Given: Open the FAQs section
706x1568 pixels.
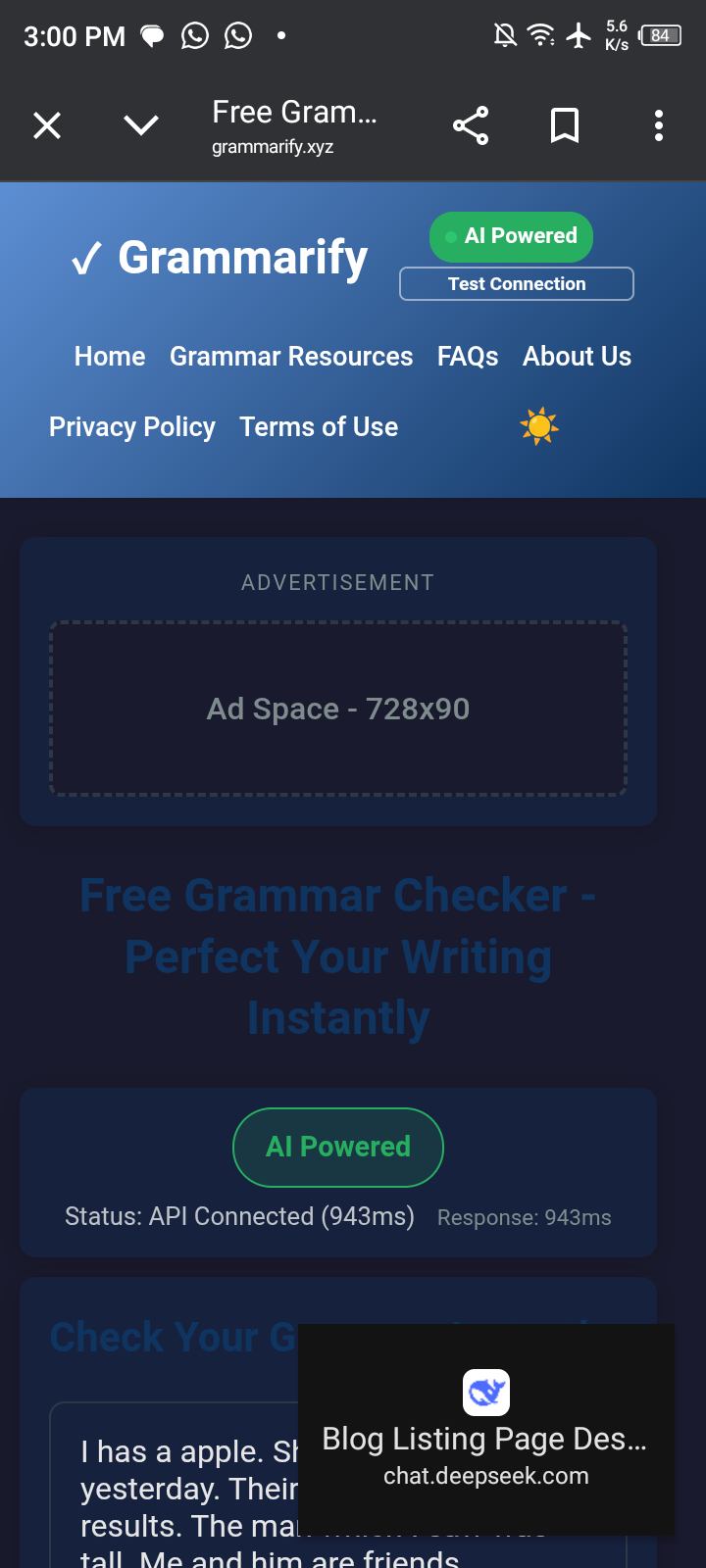Looking at the screenshot, I should click(x=468, y=357).
